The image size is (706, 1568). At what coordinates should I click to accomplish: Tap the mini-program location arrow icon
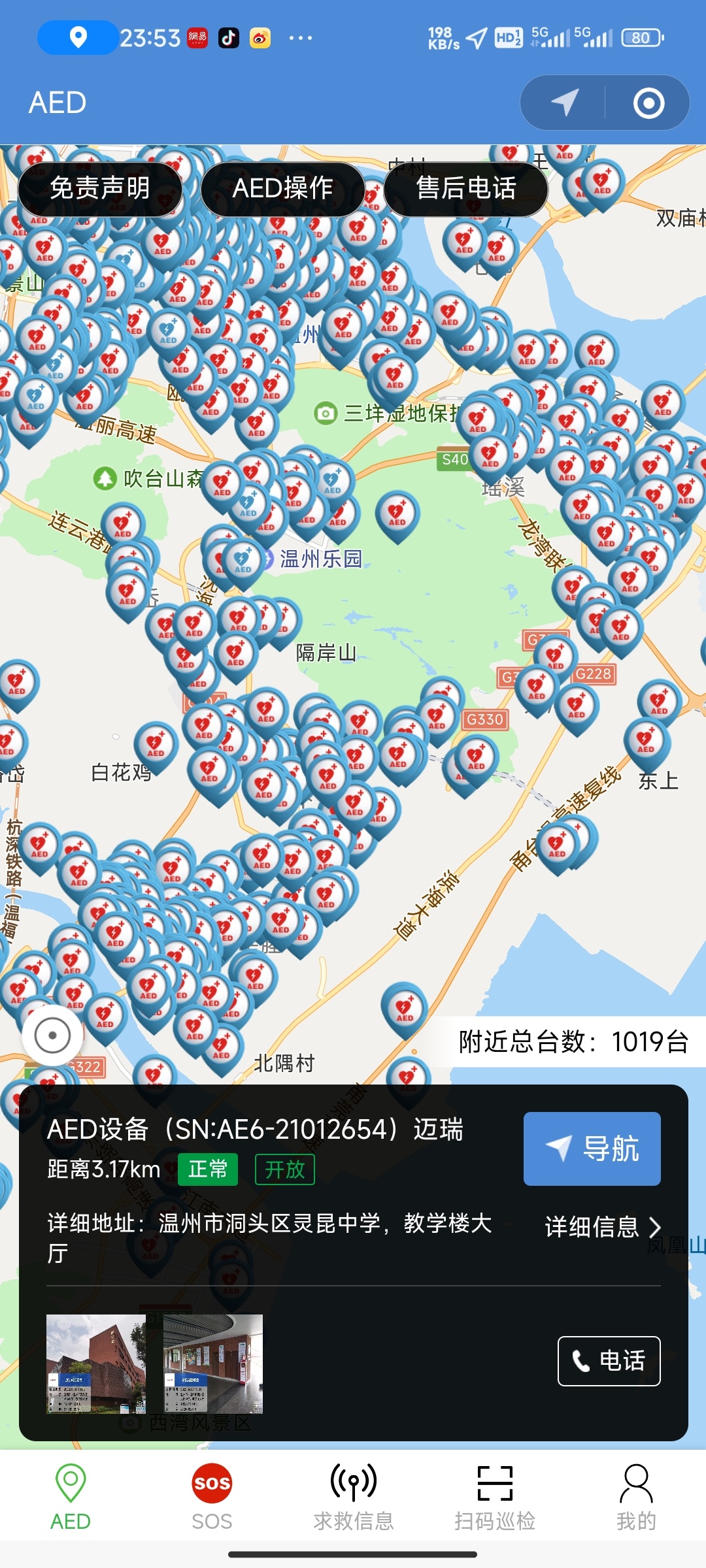564,103
